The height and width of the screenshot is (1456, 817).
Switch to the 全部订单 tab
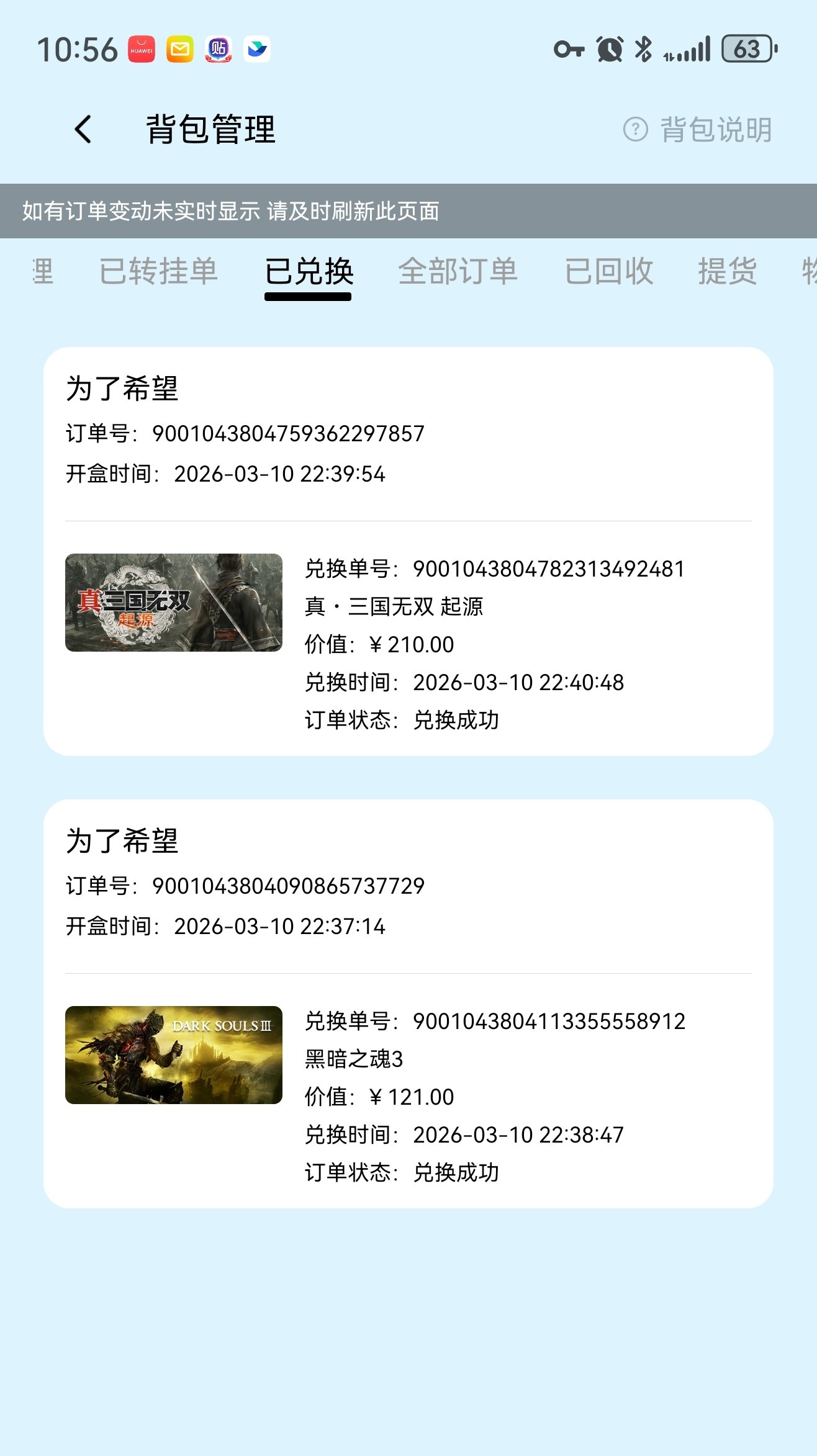point(458,271)
